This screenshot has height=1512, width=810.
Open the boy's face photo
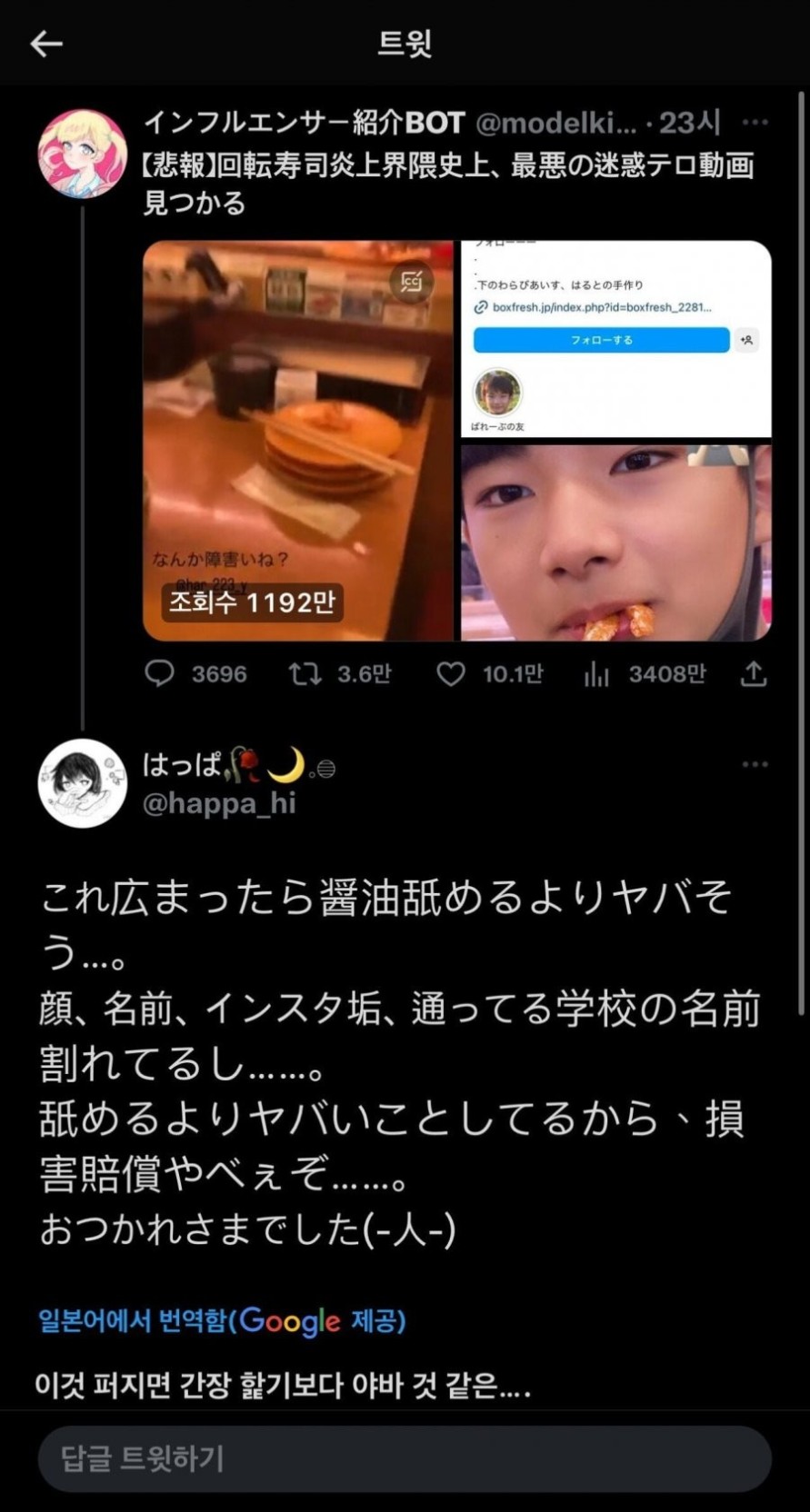point(615,542)
